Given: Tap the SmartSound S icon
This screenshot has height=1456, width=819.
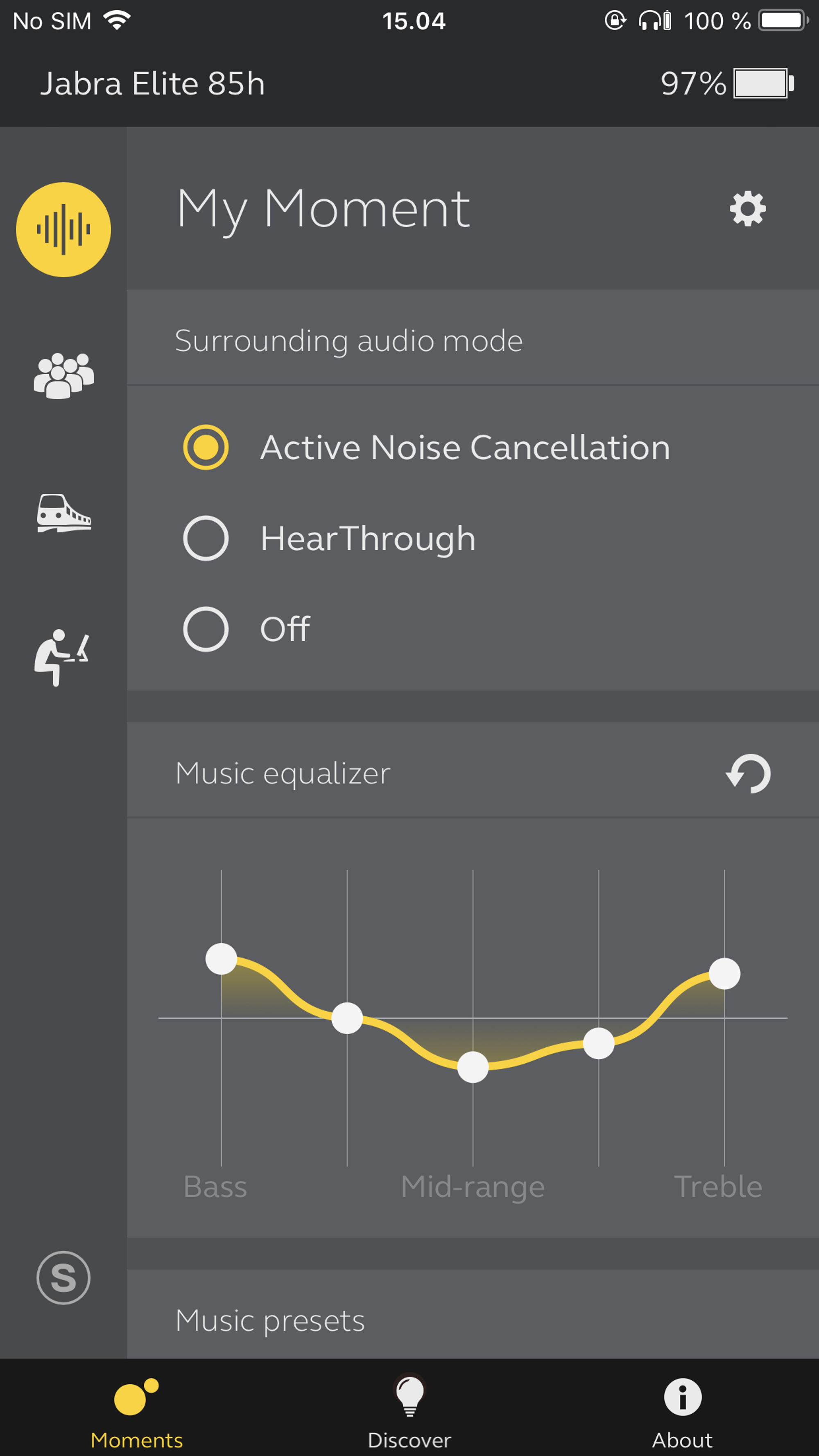Looking at the screenshot, I should coord(63,1277).
